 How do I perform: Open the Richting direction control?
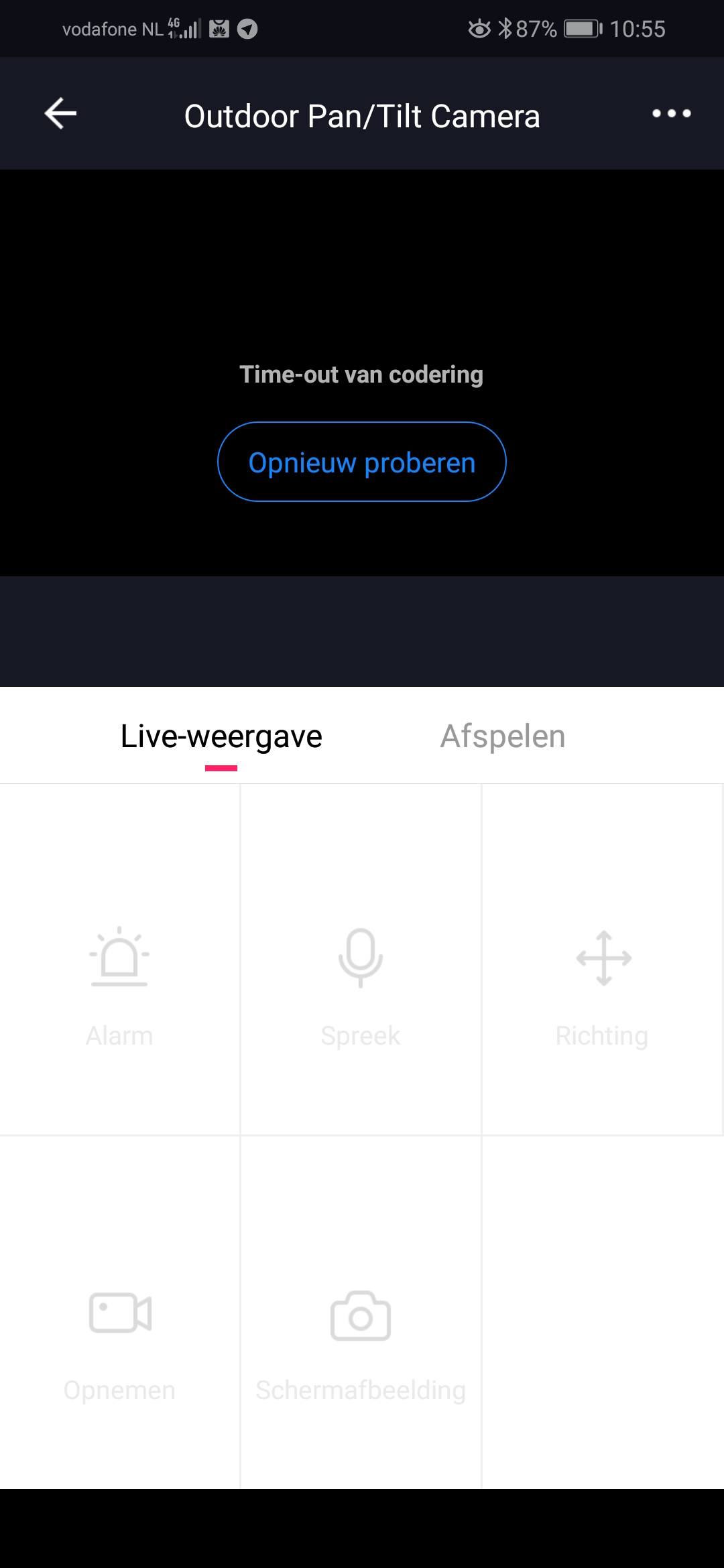click(602, 960)
